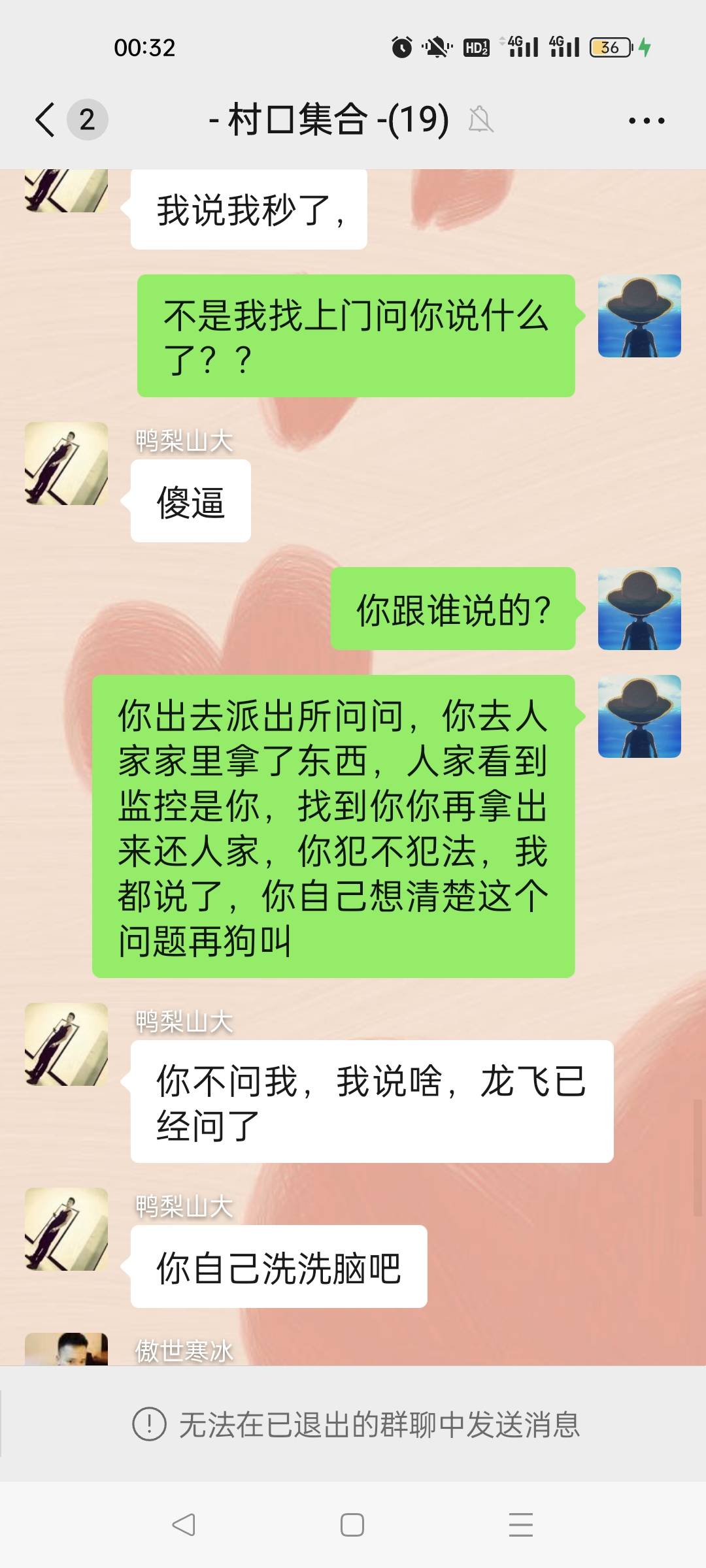
Task: Go back to the chat list
Action: point(46,120)
